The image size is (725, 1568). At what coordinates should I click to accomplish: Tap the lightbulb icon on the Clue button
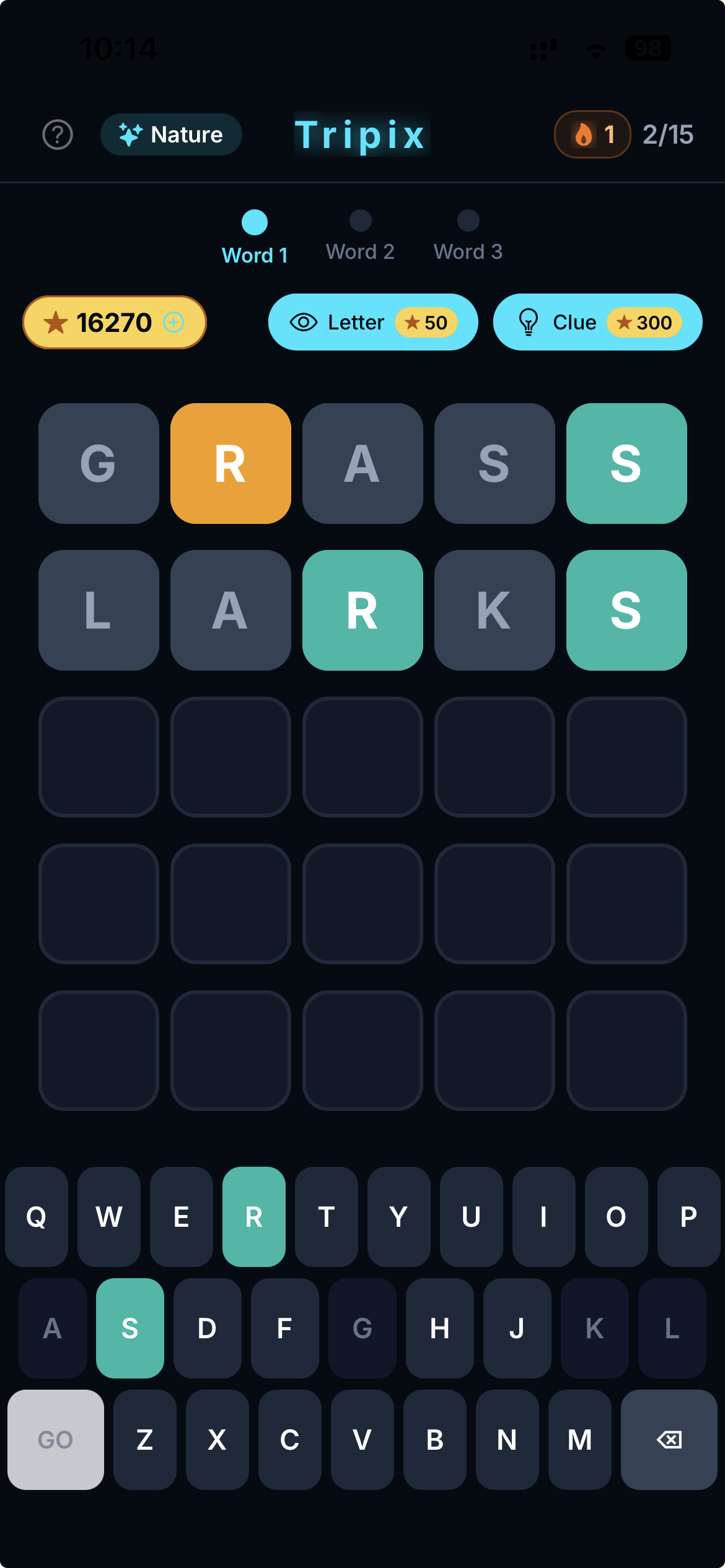[x=527, y=322]
